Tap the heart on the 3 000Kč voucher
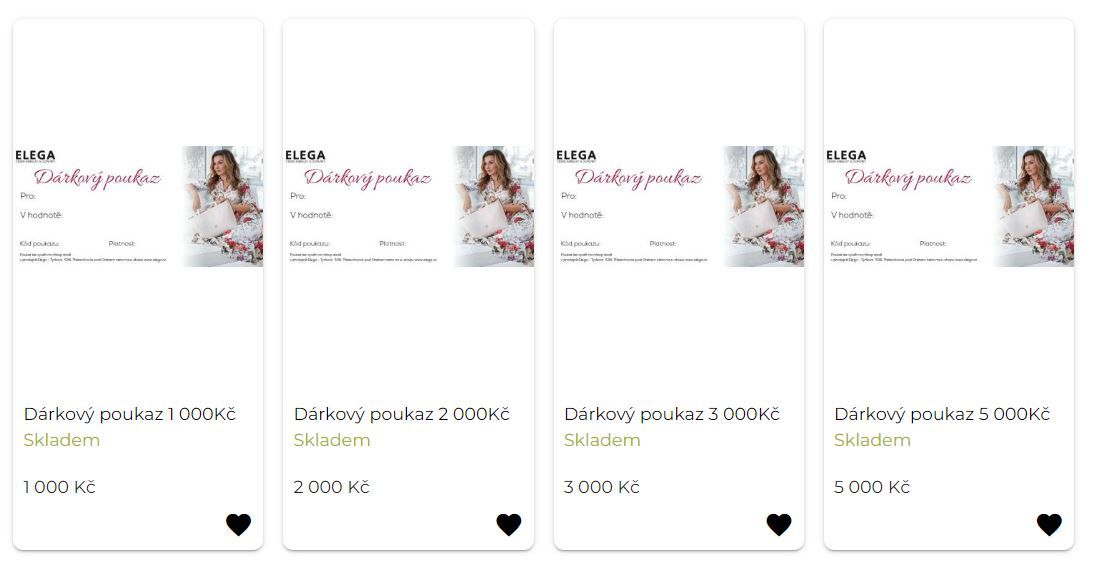Screen dimensions: 1097x565 (779, 525)
